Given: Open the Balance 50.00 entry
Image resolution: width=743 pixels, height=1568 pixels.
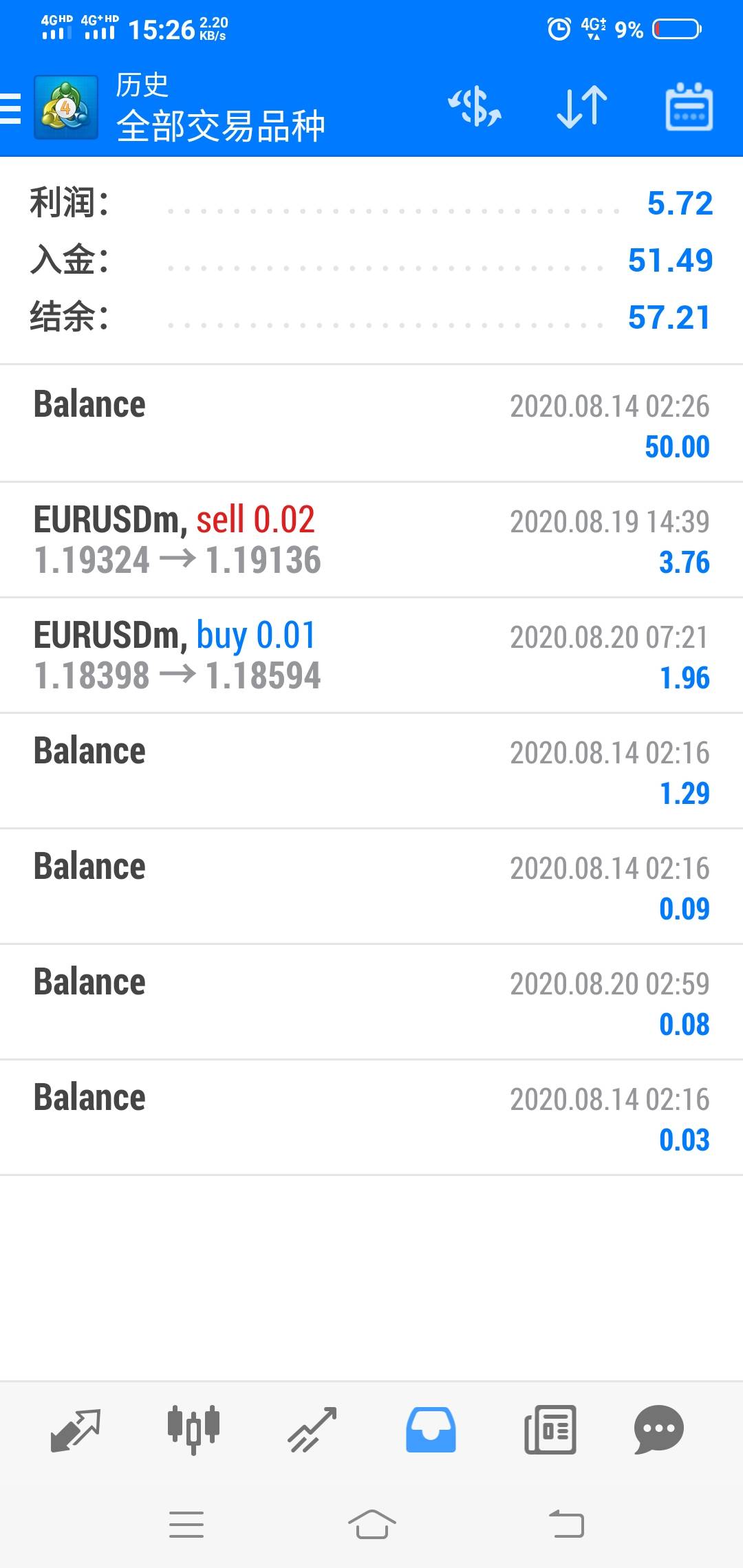Looking at the screenshot, I should point(371,424).
